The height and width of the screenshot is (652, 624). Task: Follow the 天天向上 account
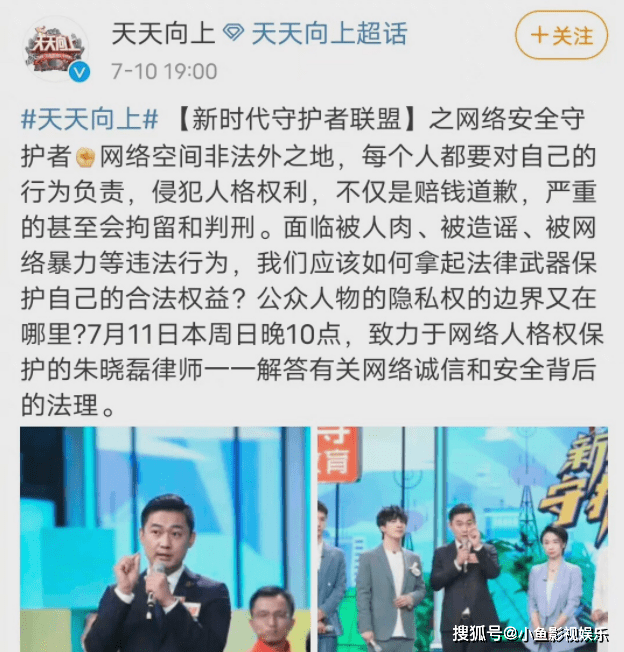[560, 36]
